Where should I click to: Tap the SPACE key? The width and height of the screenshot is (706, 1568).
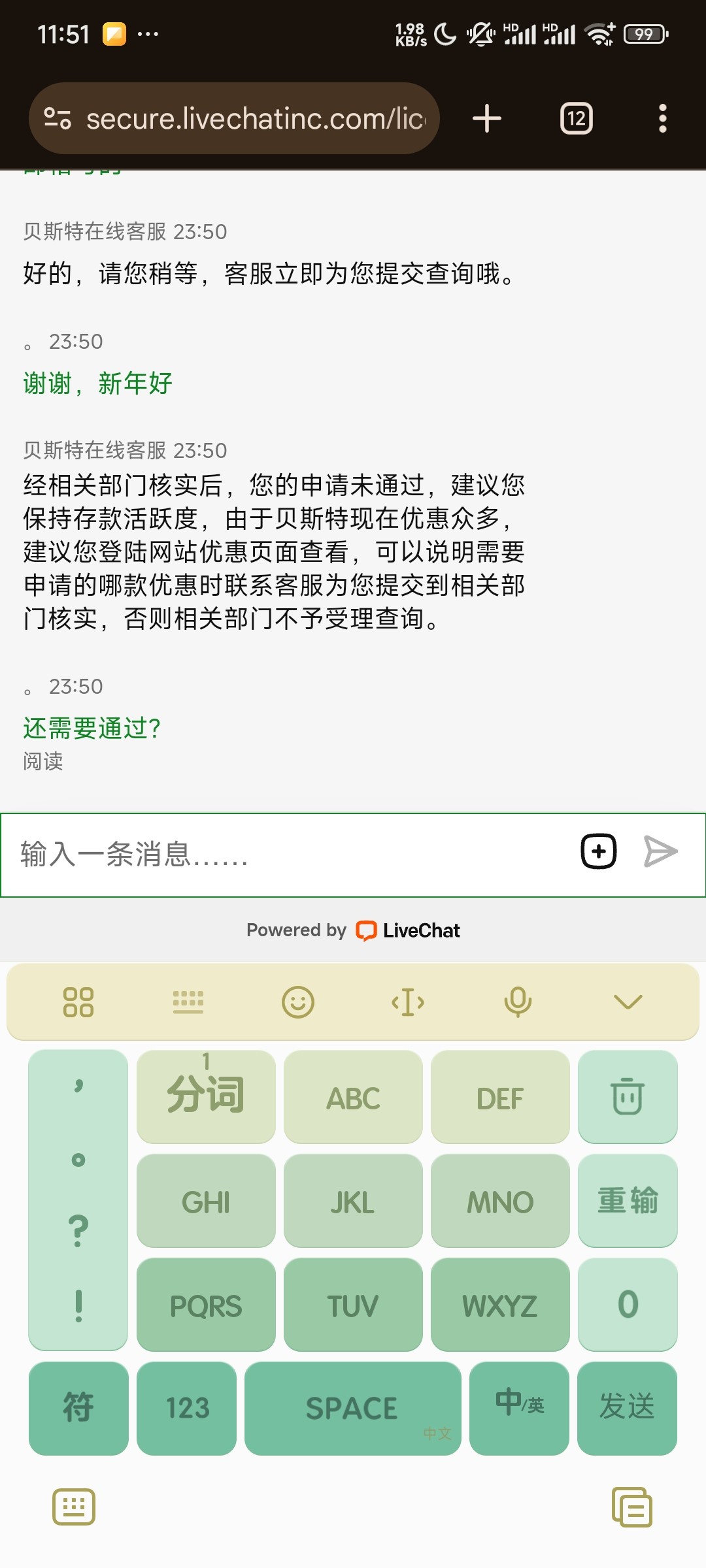pos(352,1408)
